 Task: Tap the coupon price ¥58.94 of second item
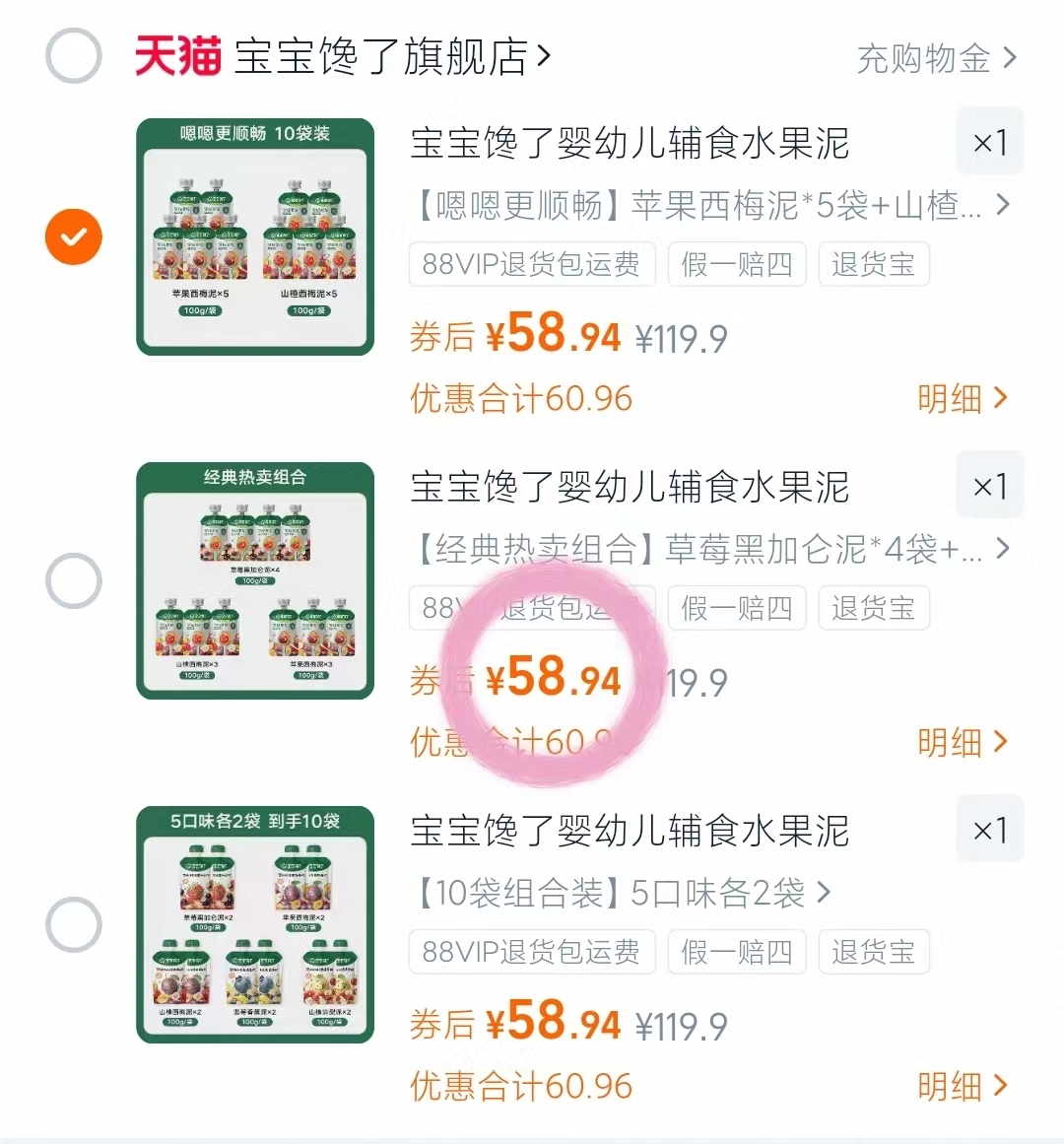tap(554, 679)
